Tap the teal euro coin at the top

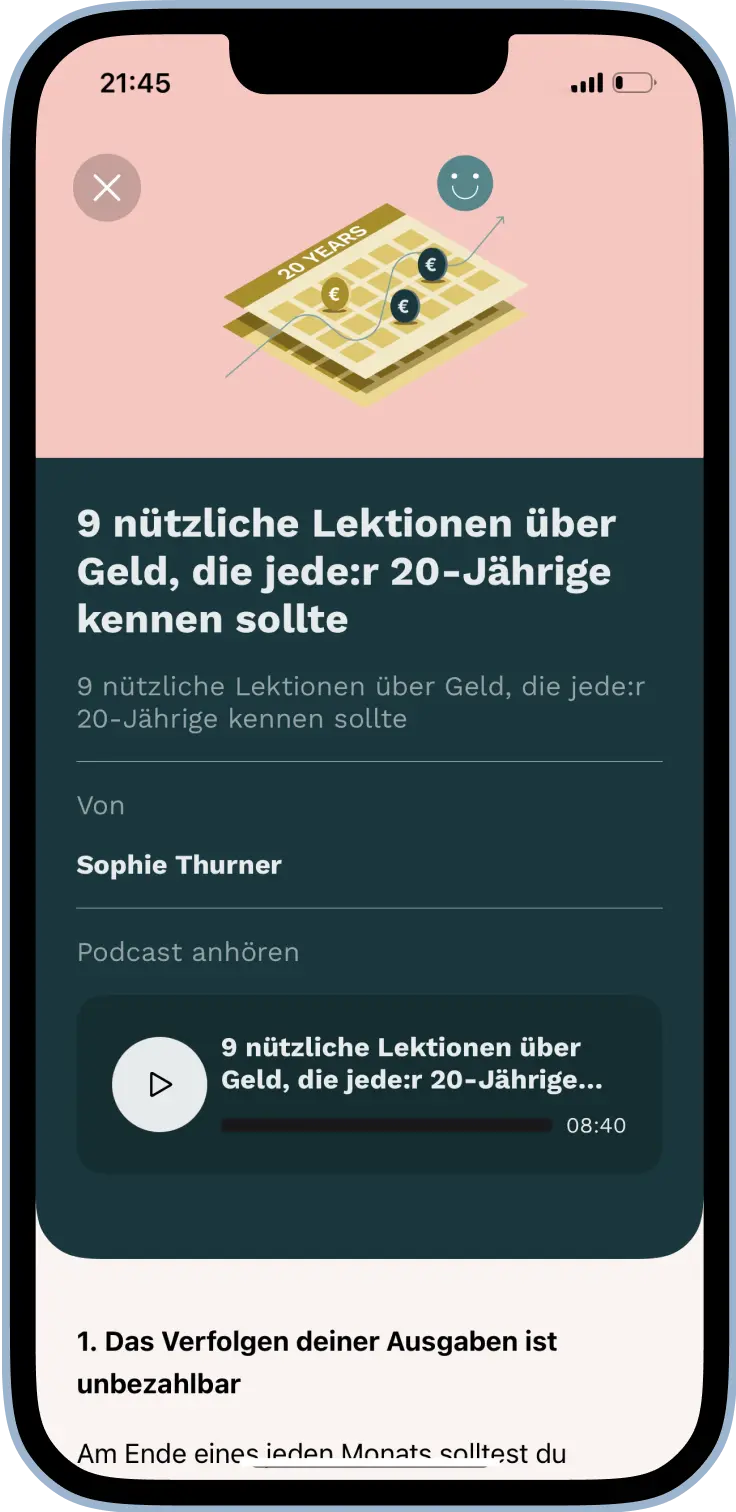click(x=430, y=263)
